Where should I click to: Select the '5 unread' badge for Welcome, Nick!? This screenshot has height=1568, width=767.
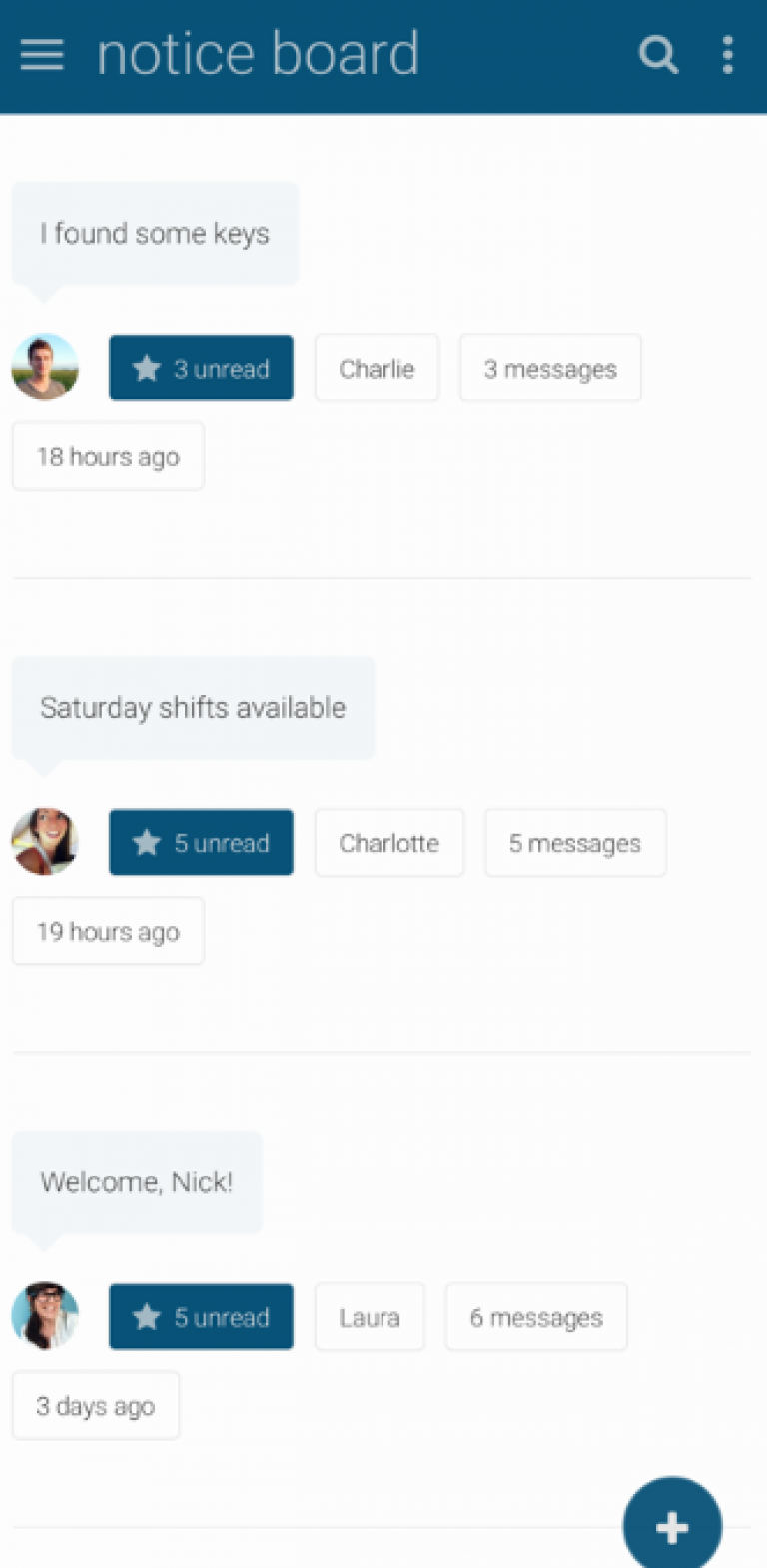pos(201,1316)
